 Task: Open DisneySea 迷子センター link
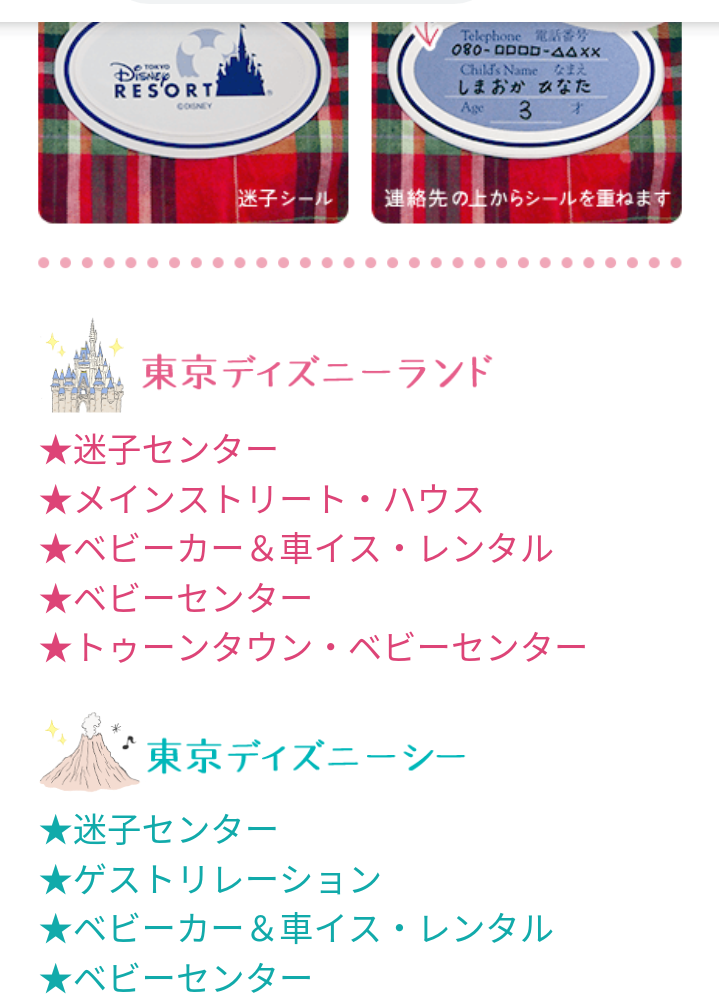click(x=160, y=829)
